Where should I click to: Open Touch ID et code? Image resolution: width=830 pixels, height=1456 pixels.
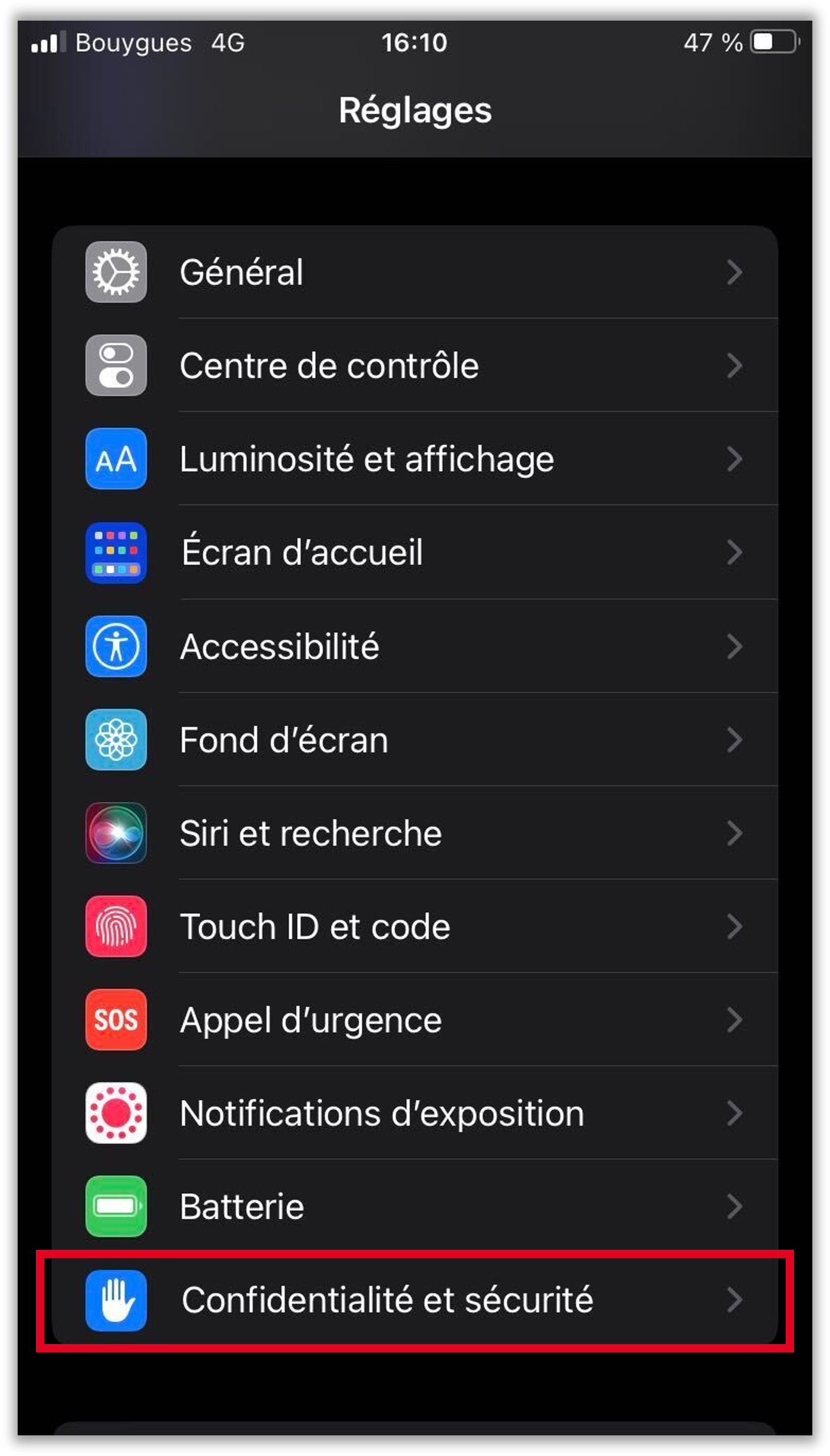415,926
